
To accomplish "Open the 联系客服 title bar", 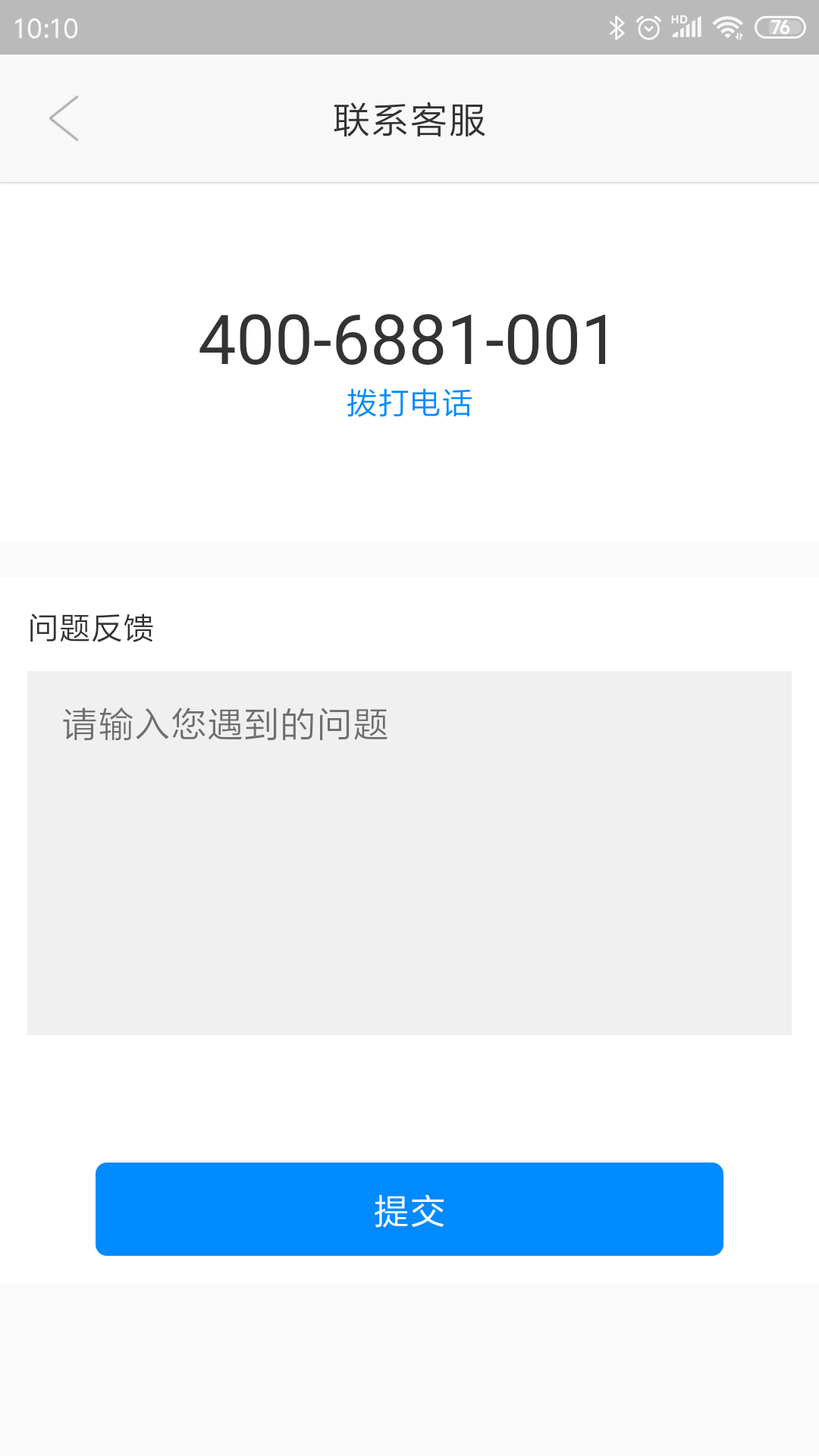I will pyautogui.click(x=409, y=119).
